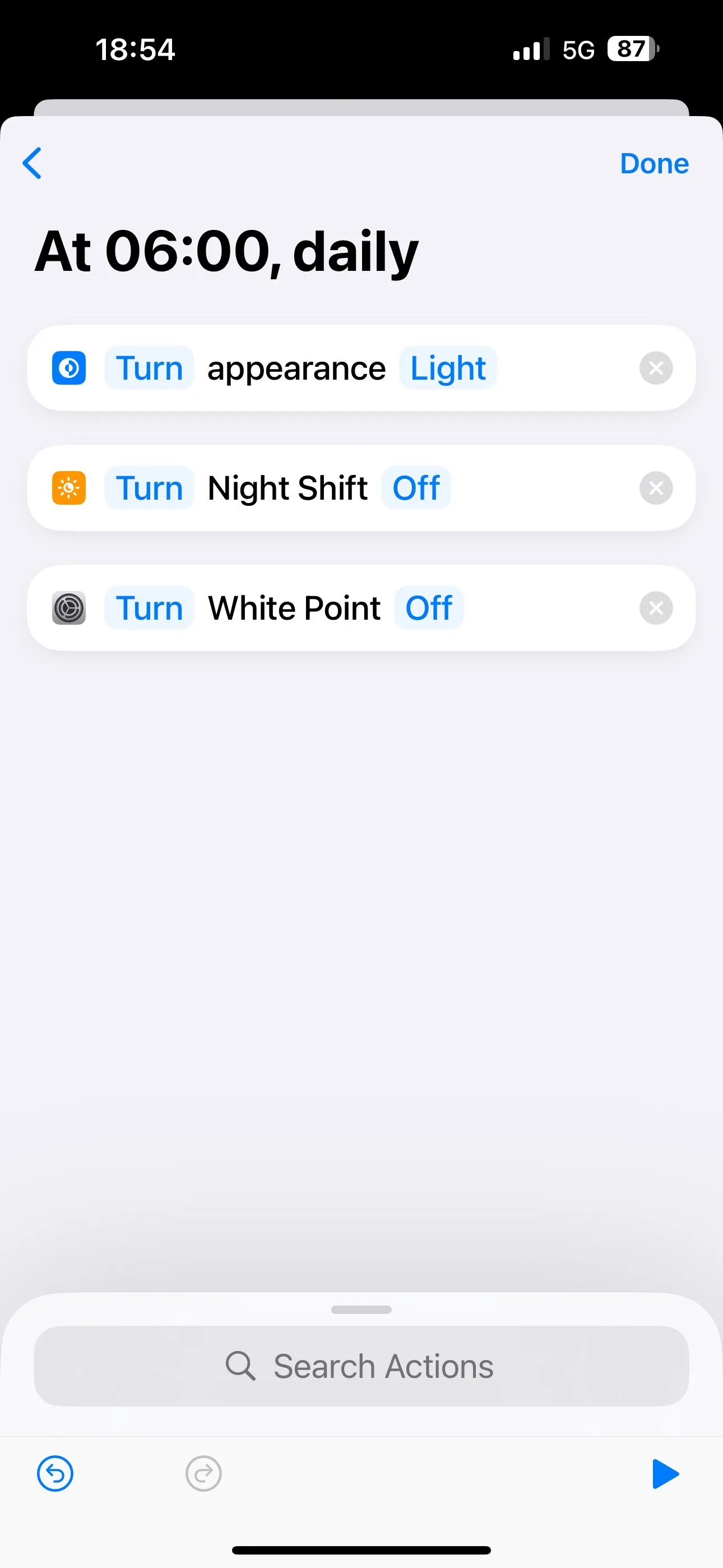Run the automation with the play button
Screen dimensions: 723x1568
(665, 1474)
